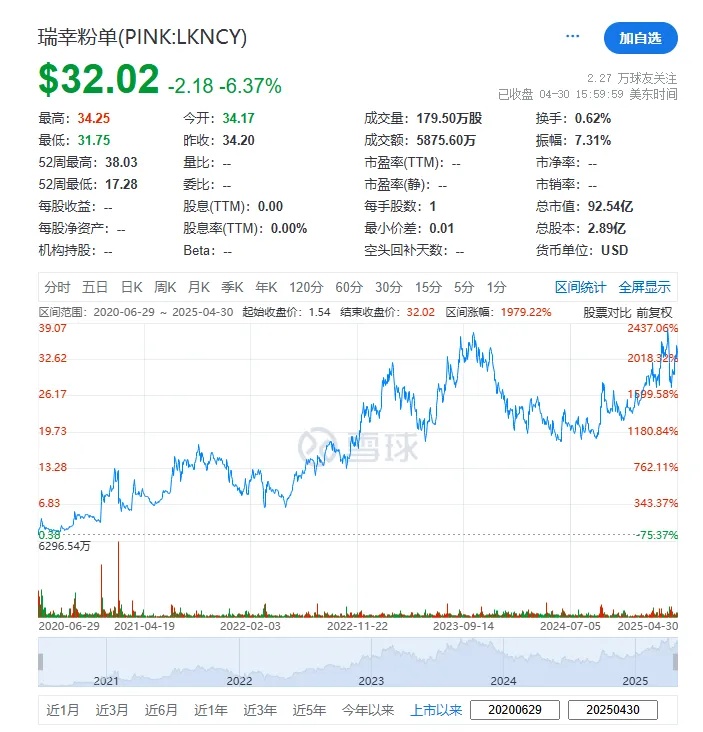Image resolution: width=703 pixels, height=732 pixels.
Task: Open the 前复权 adjustment option
Action: [657, 312]
